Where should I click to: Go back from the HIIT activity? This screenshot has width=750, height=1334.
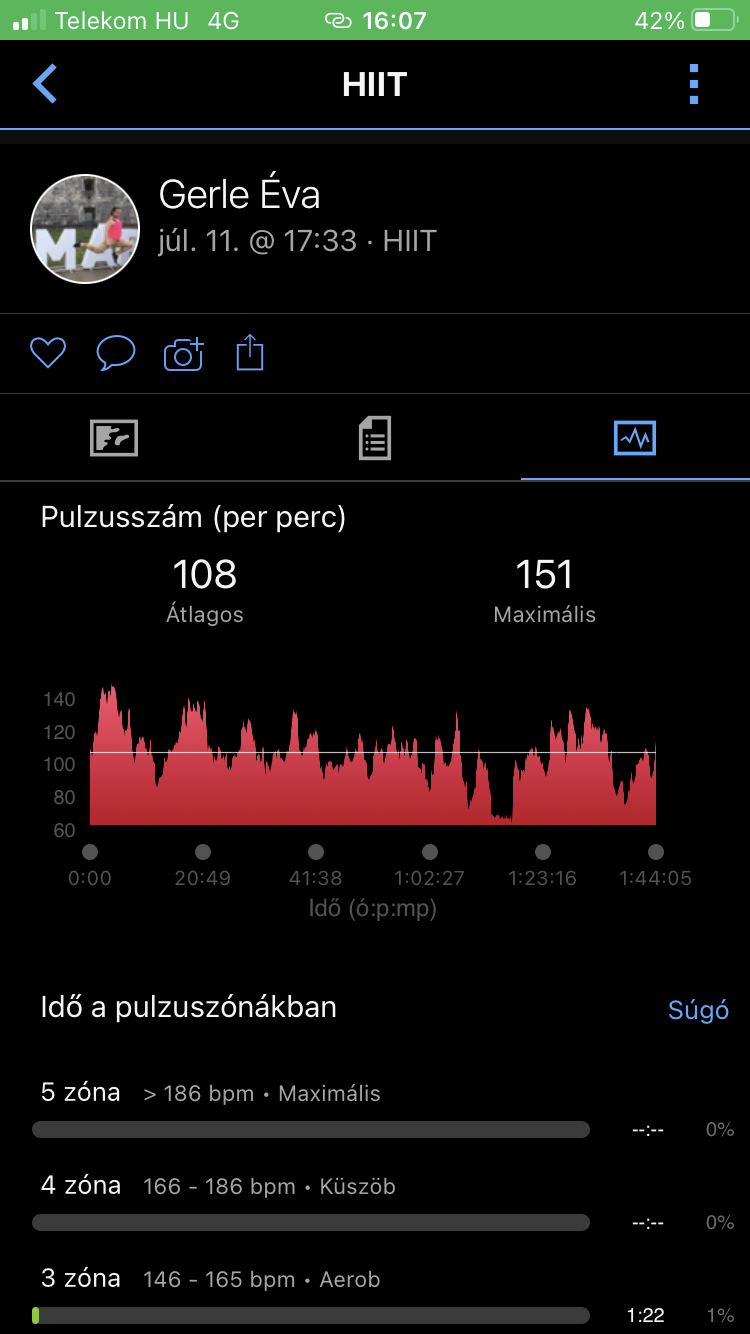click(45, 84)
